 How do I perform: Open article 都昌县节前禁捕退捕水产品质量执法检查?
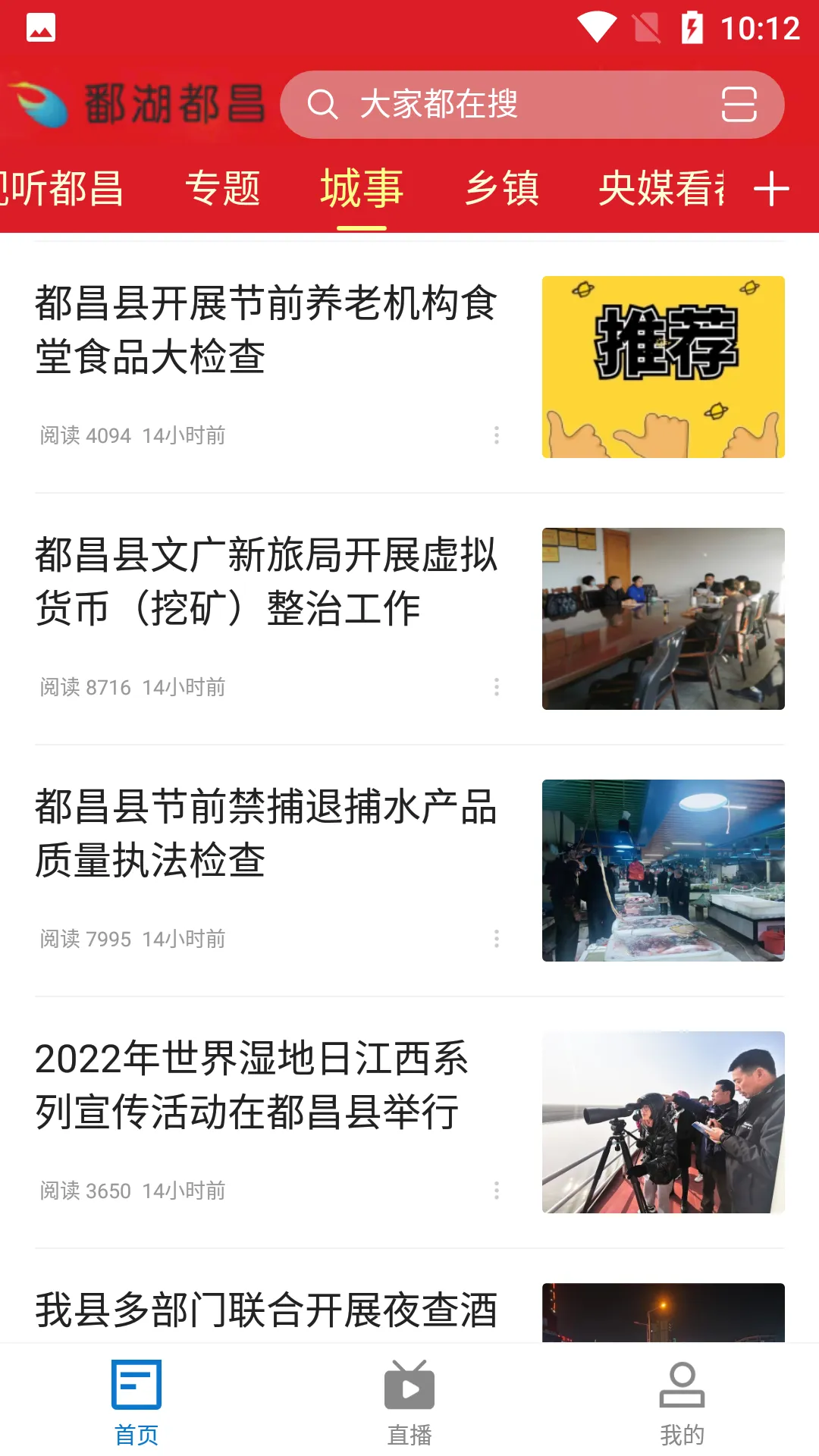(265, 833)
